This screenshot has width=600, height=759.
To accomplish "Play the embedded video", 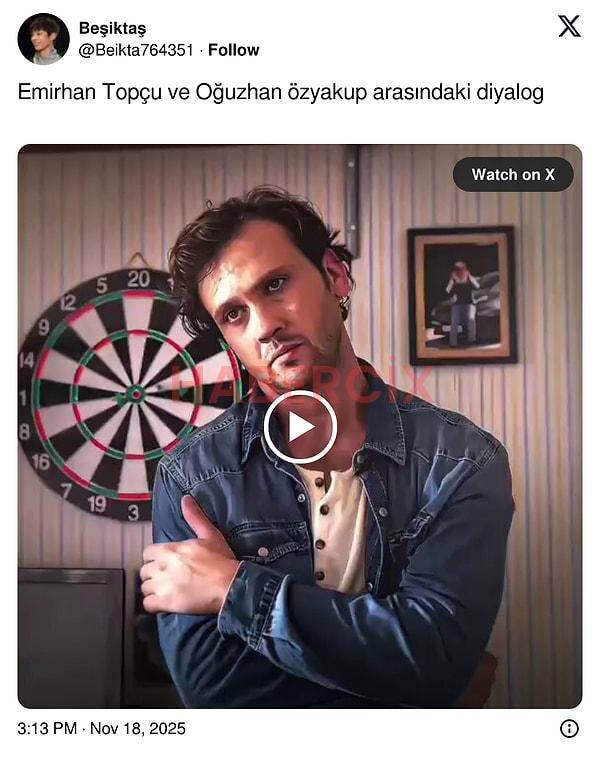I will (x=300, y=427).
